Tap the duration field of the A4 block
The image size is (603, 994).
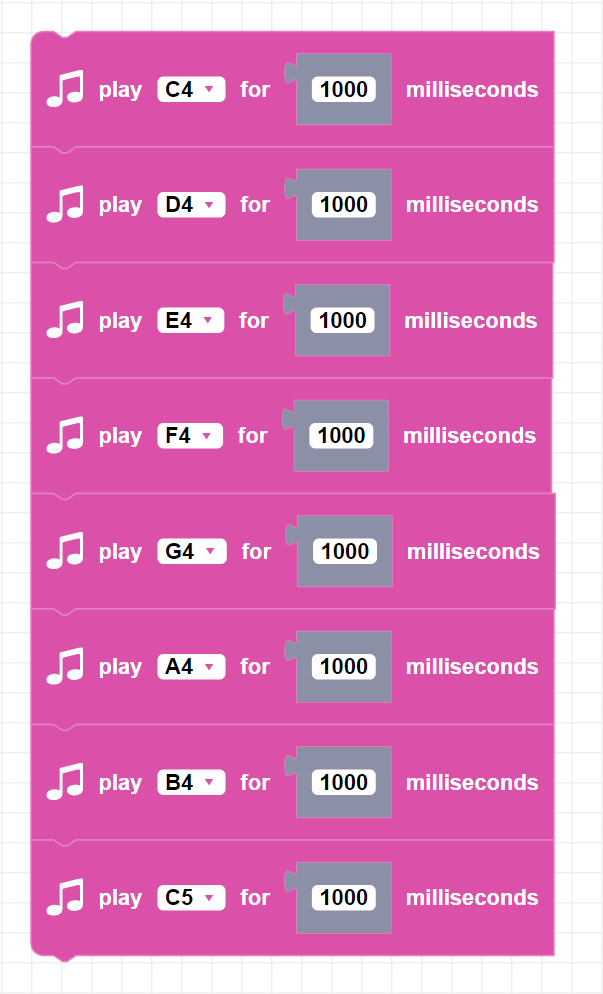[x=344, y=667]
